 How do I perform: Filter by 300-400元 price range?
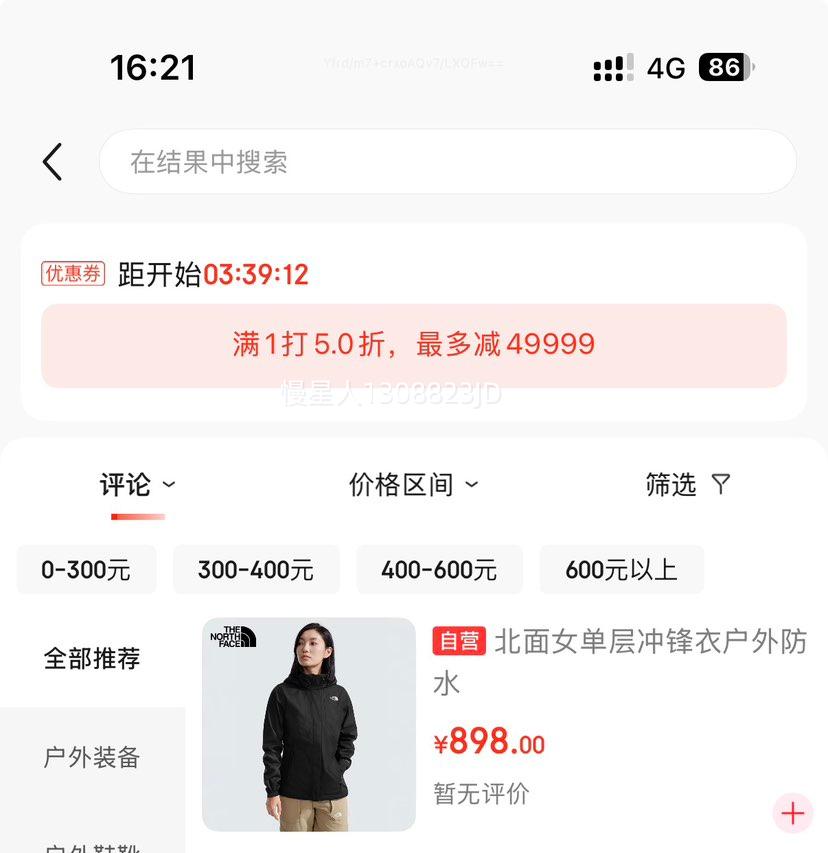coord(256,570)
